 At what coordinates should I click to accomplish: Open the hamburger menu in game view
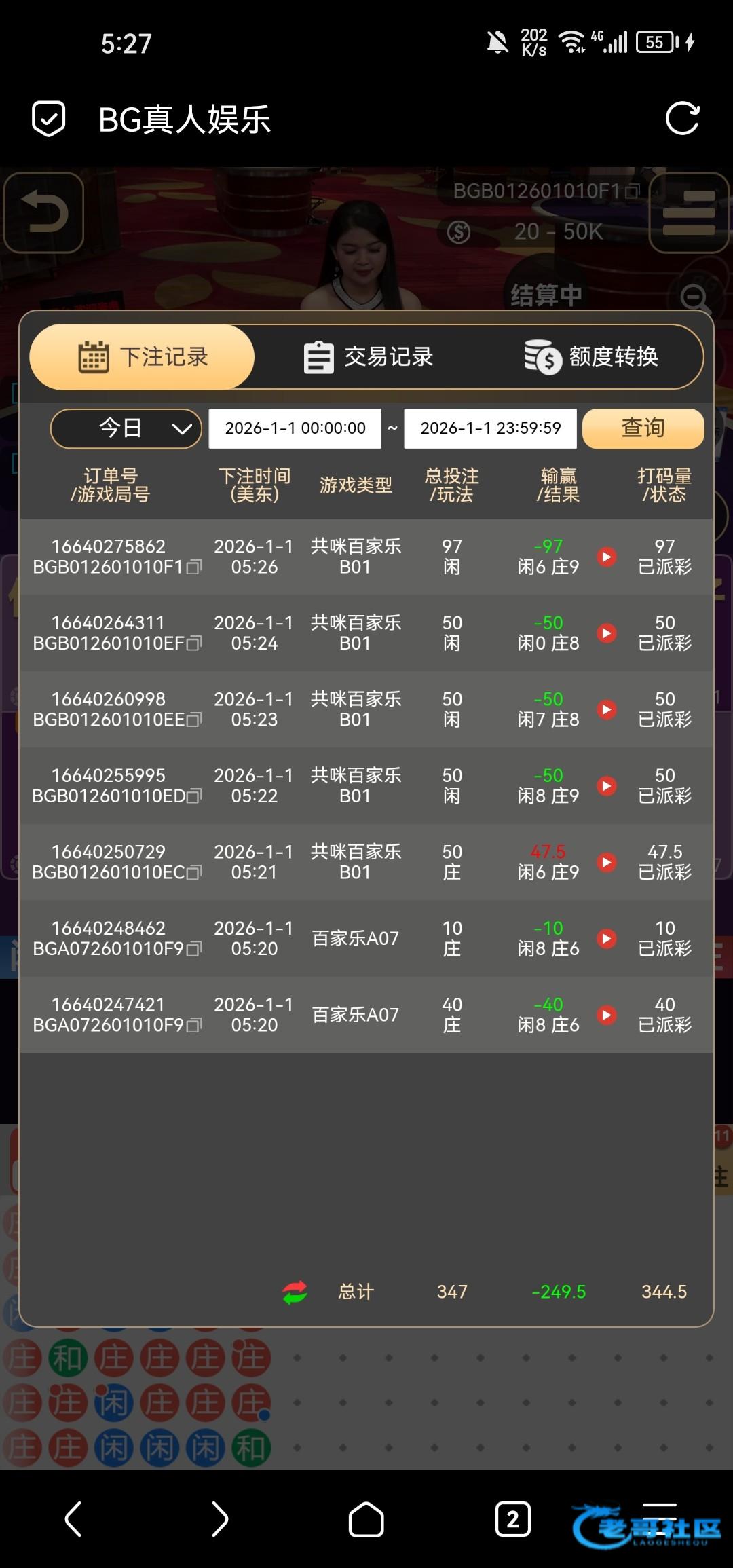pos(689,213)
